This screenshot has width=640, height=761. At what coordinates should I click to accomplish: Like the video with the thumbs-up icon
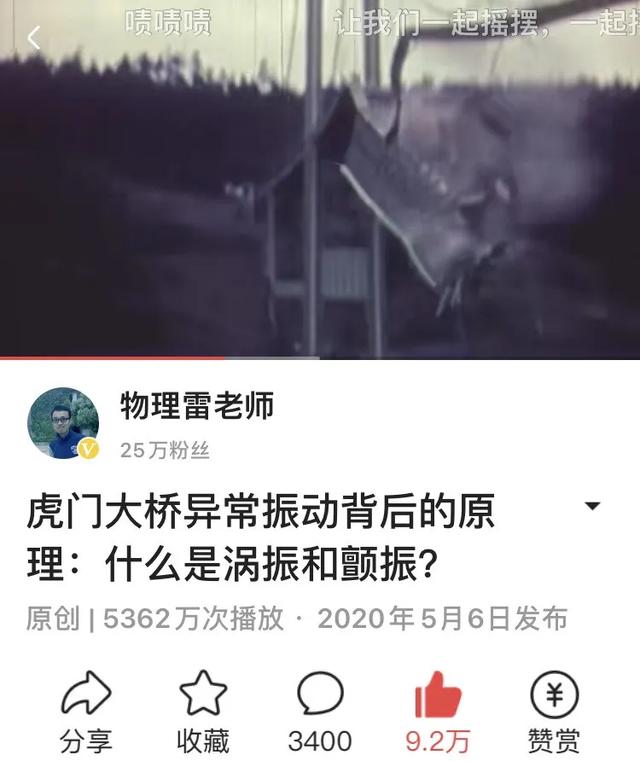437,695
